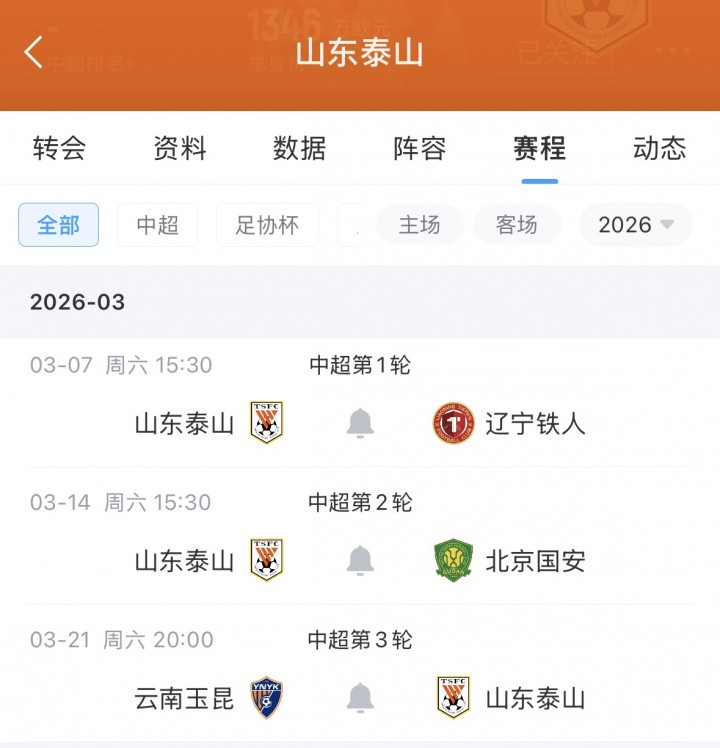This screenshot has width=720, height=748.
Task: Set reminder bell for 辽宁铁人 match
Action: point(360,424)
